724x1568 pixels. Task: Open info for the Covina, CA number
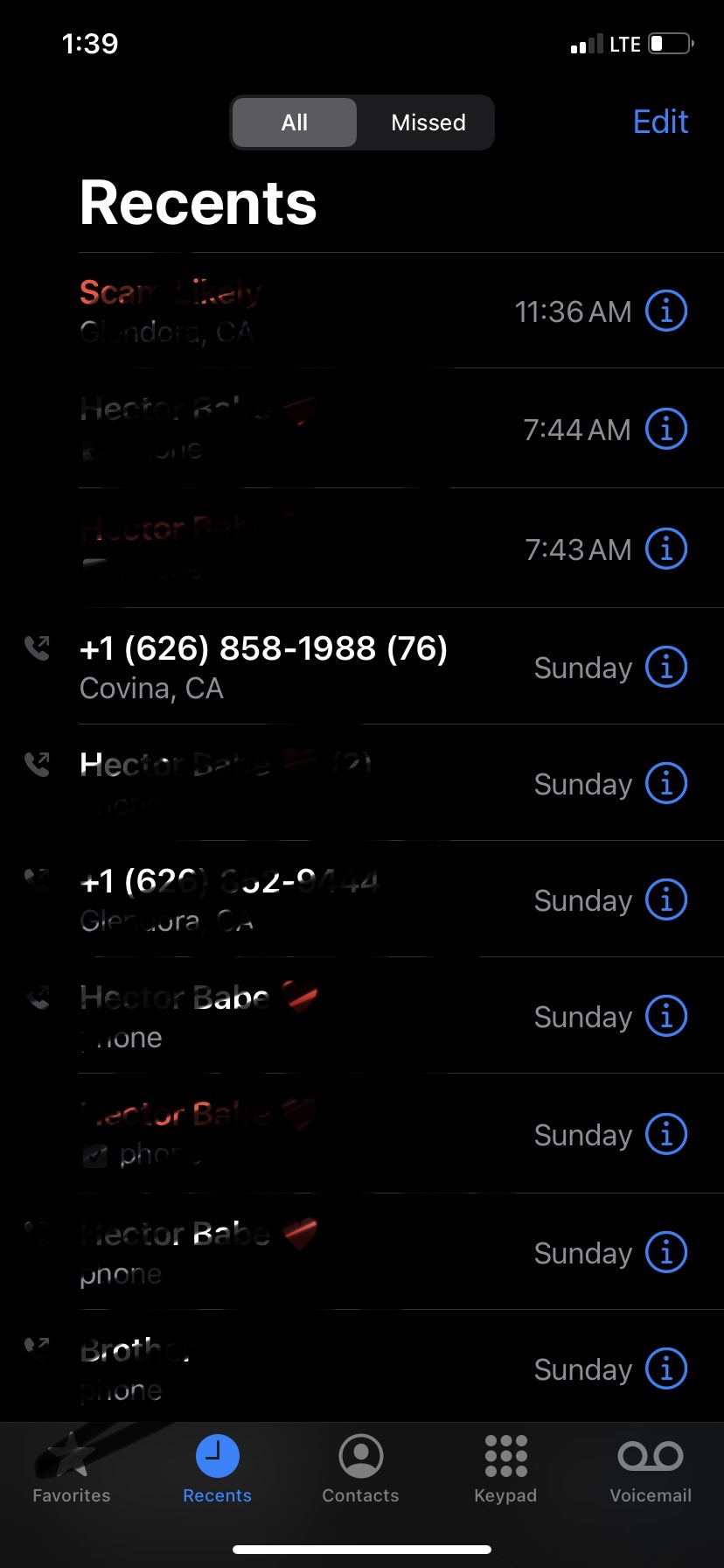(x=666, y=667)
